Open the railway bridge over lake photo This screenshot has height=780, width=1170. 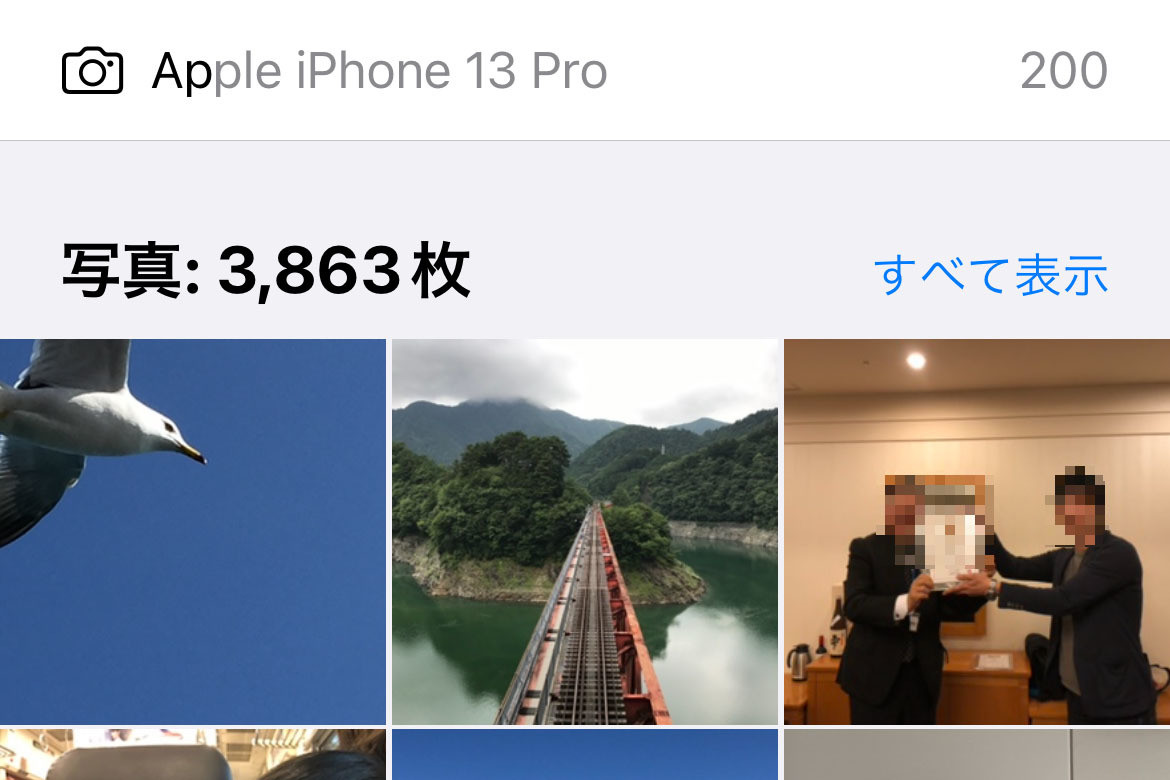coord(584,531)
